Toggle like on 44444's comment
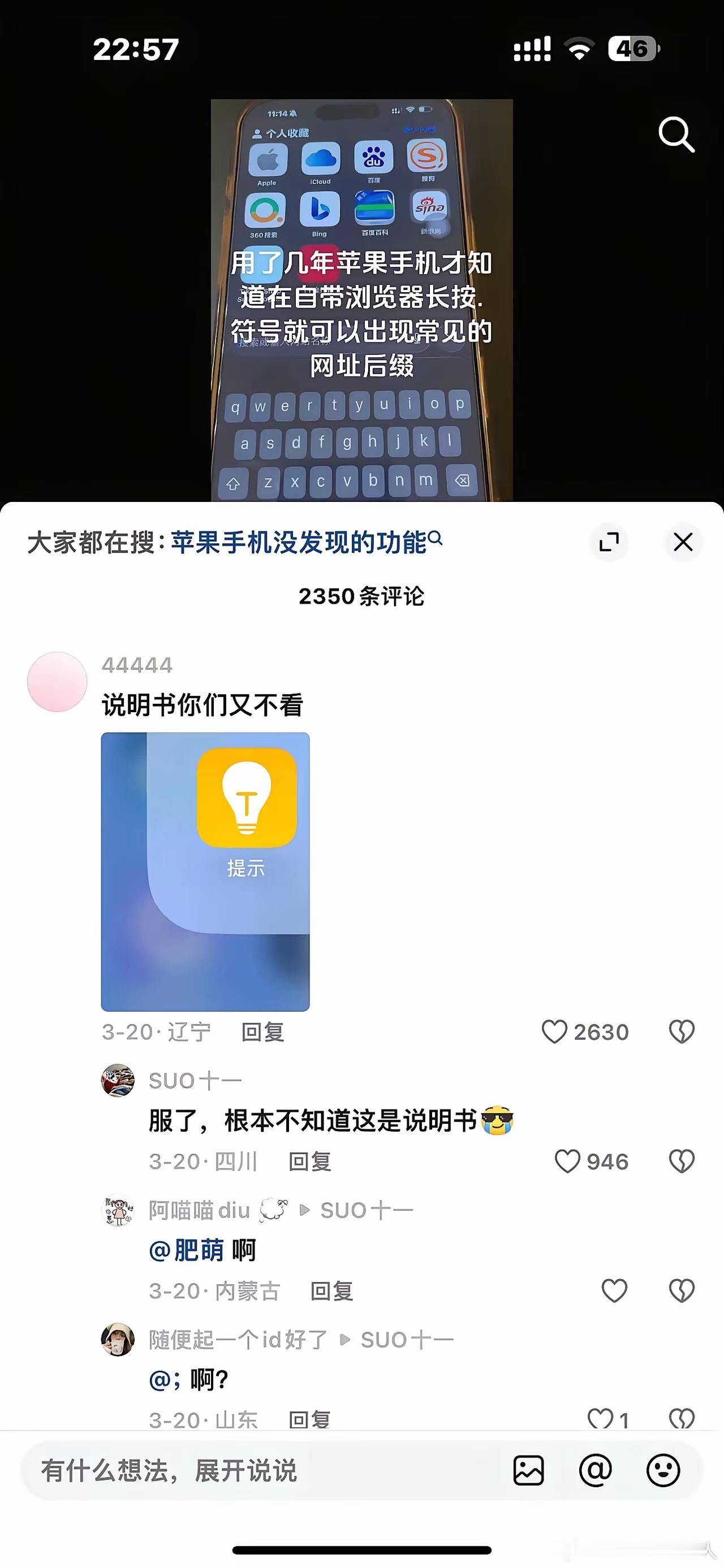Viewport: 724px width, 1568px height. pos(556,1031)
